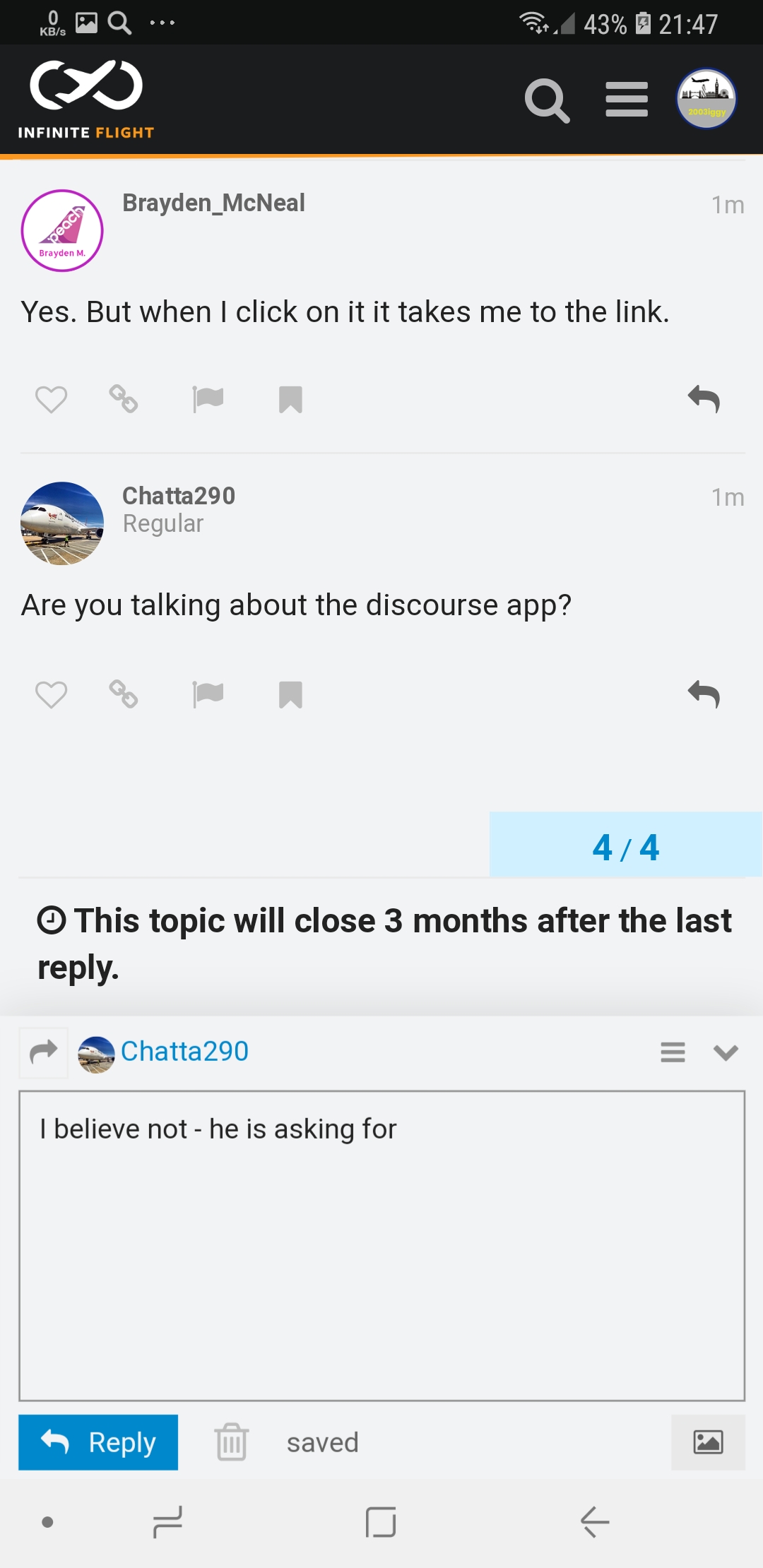Viewport: 763px width, 1568px height.
Task: Open composer toolbar menu icon
Action: pyautogui.click(x=673, y=1052)
